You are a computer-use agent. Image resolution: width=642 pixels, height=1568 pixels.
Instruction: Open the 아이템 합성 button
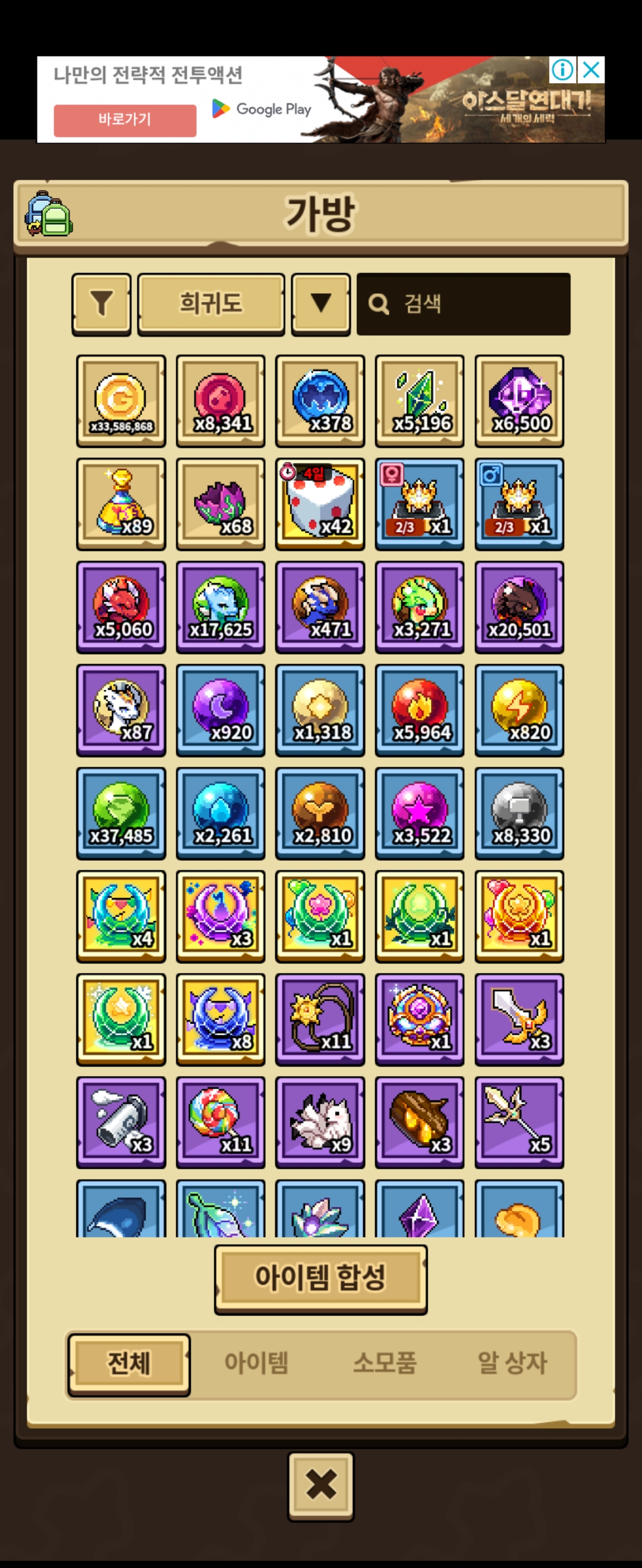[320, 1278]
